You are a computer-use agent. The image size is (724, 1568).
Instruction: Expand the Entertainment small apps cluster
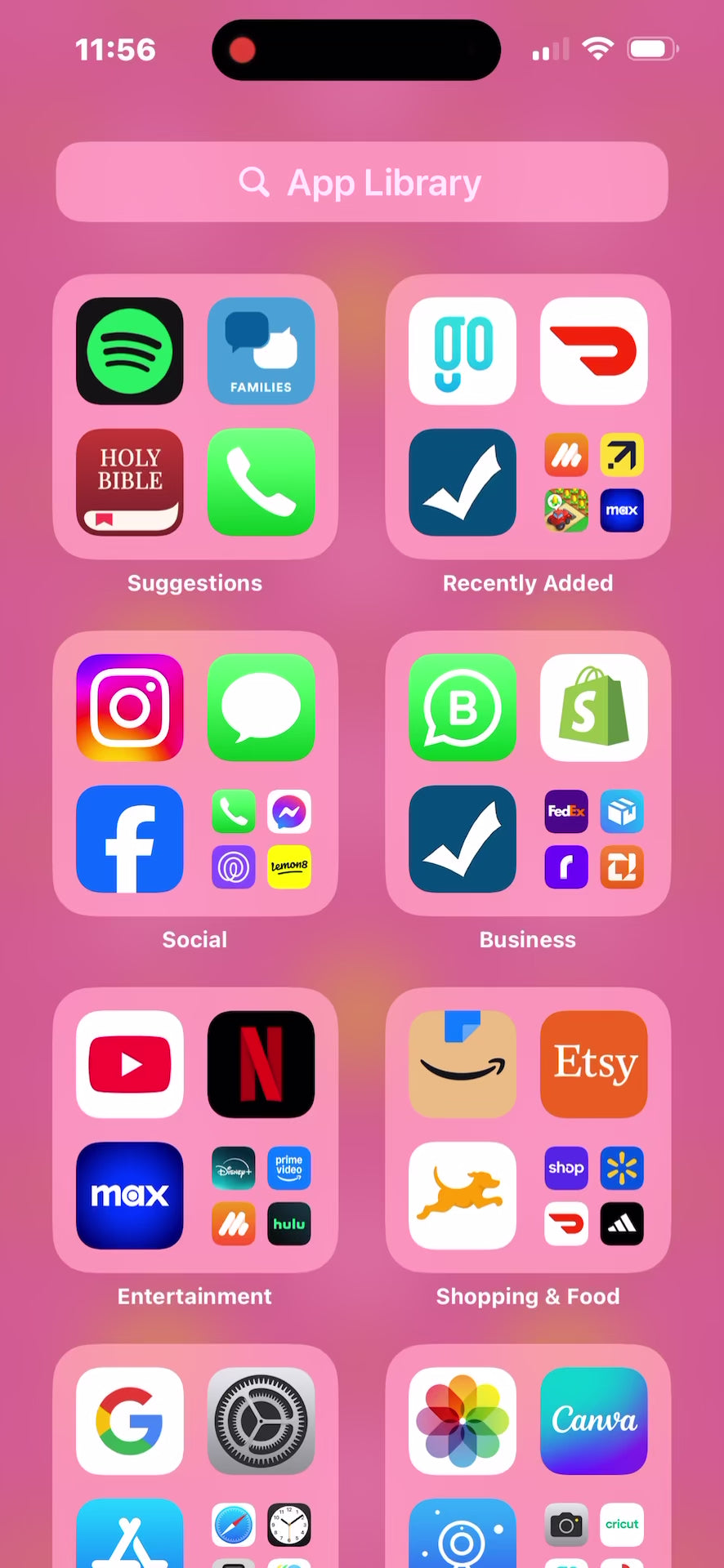(x=261, y=1196)
